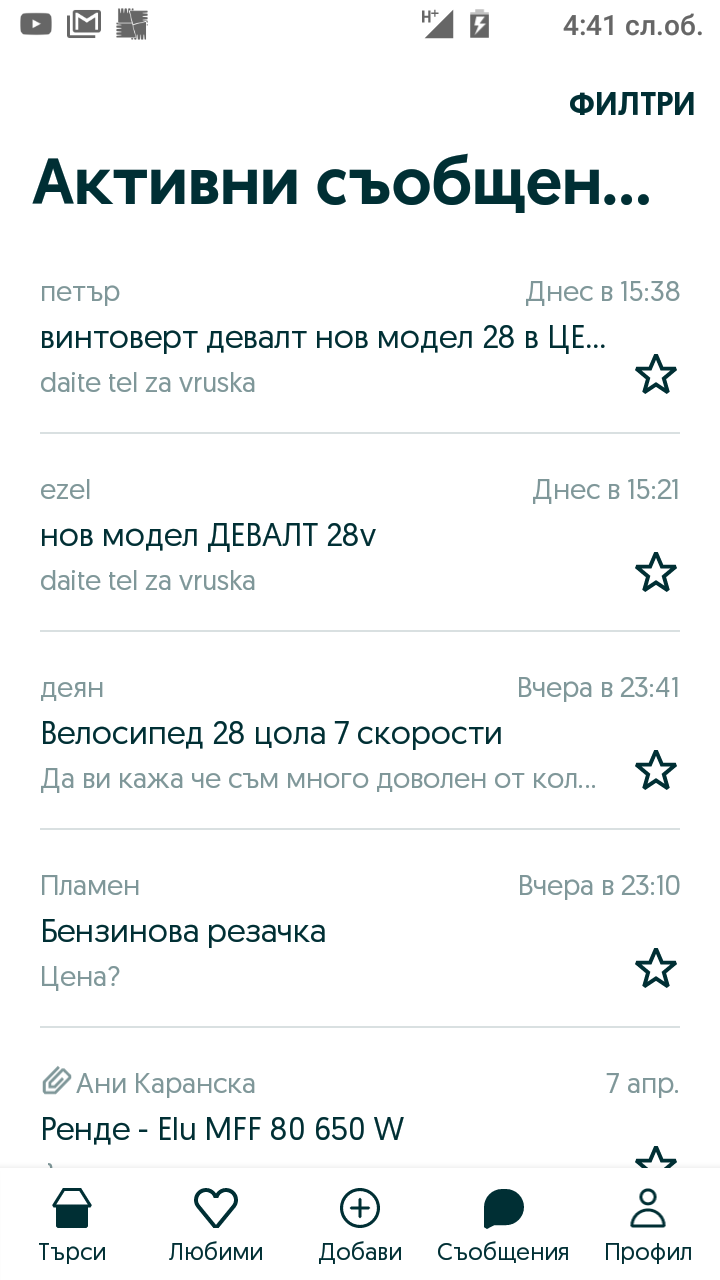Toggle star on деян's bicycle conversation
720x1280 pixels.
pos(655,770)
